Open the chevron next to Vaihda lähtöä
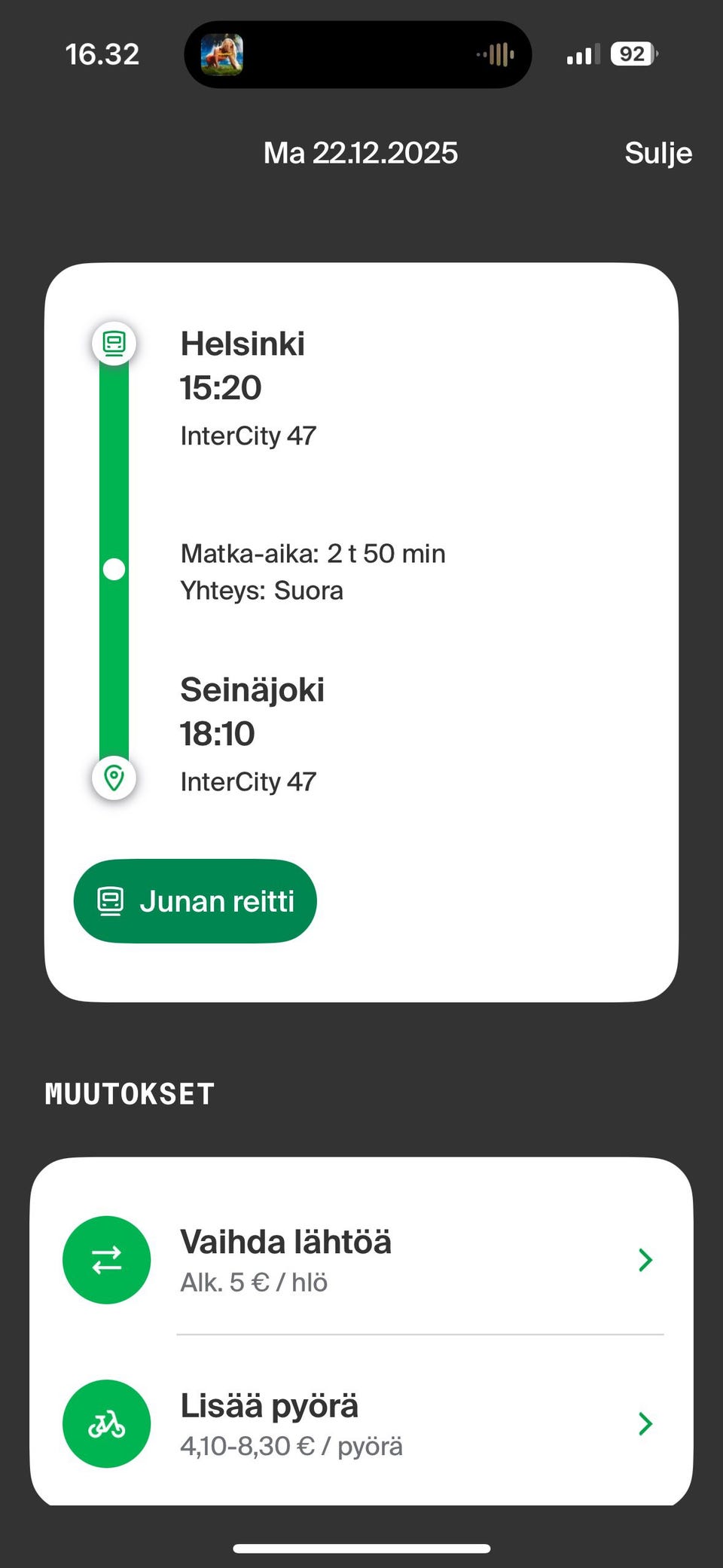 coord(645,1259)
